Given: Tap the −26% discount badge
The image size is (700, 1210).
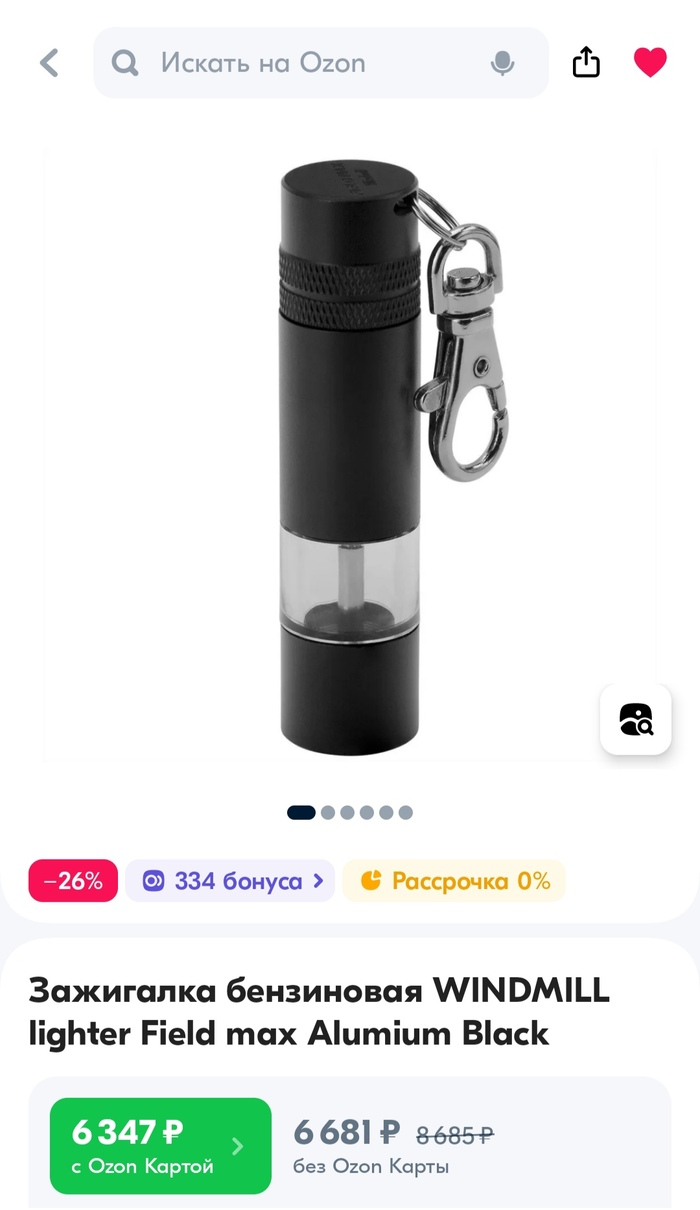Looking at the screenshot, I should click(x=73, y=881).
